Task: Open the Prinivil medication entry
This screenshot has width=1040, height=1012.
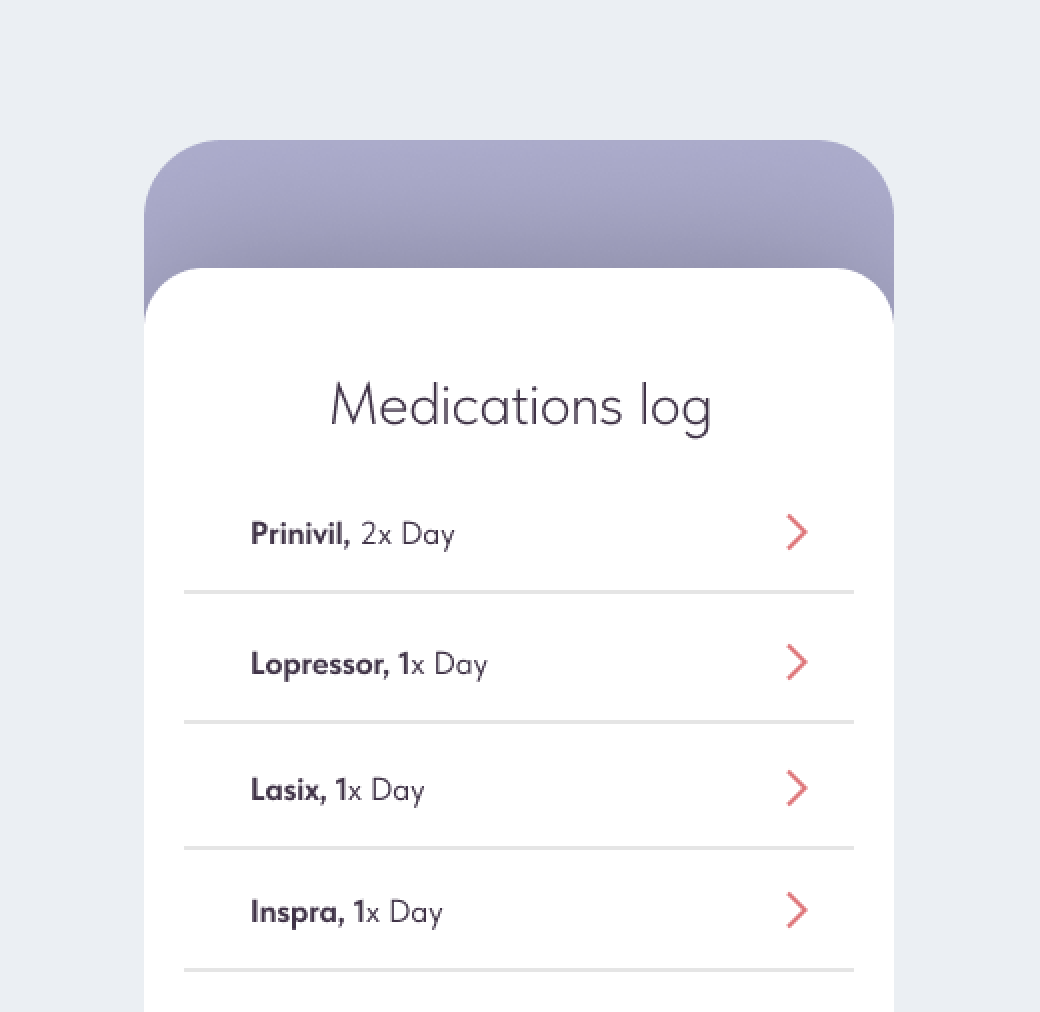Action: pos(519,533)
